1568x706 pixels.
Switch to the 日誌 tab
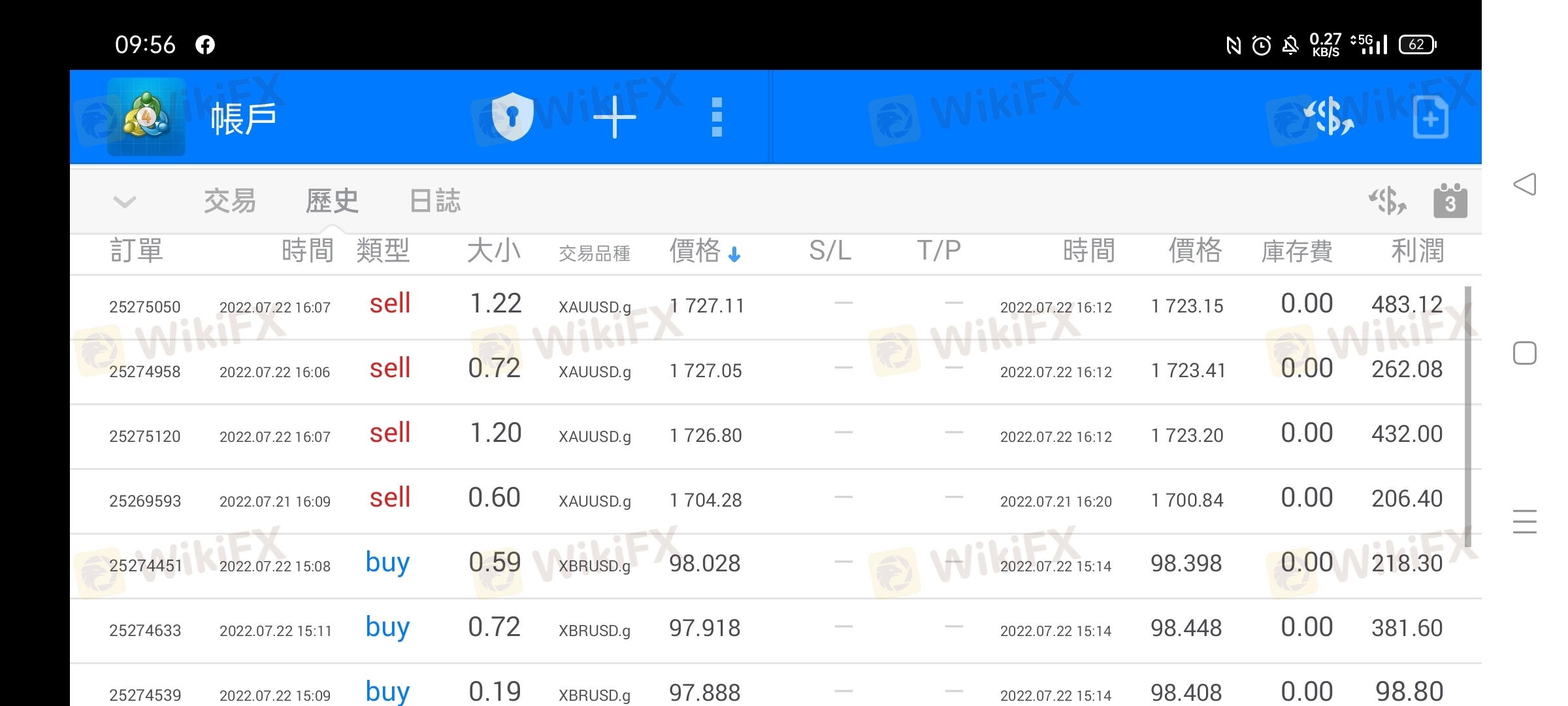pos(435,201)
